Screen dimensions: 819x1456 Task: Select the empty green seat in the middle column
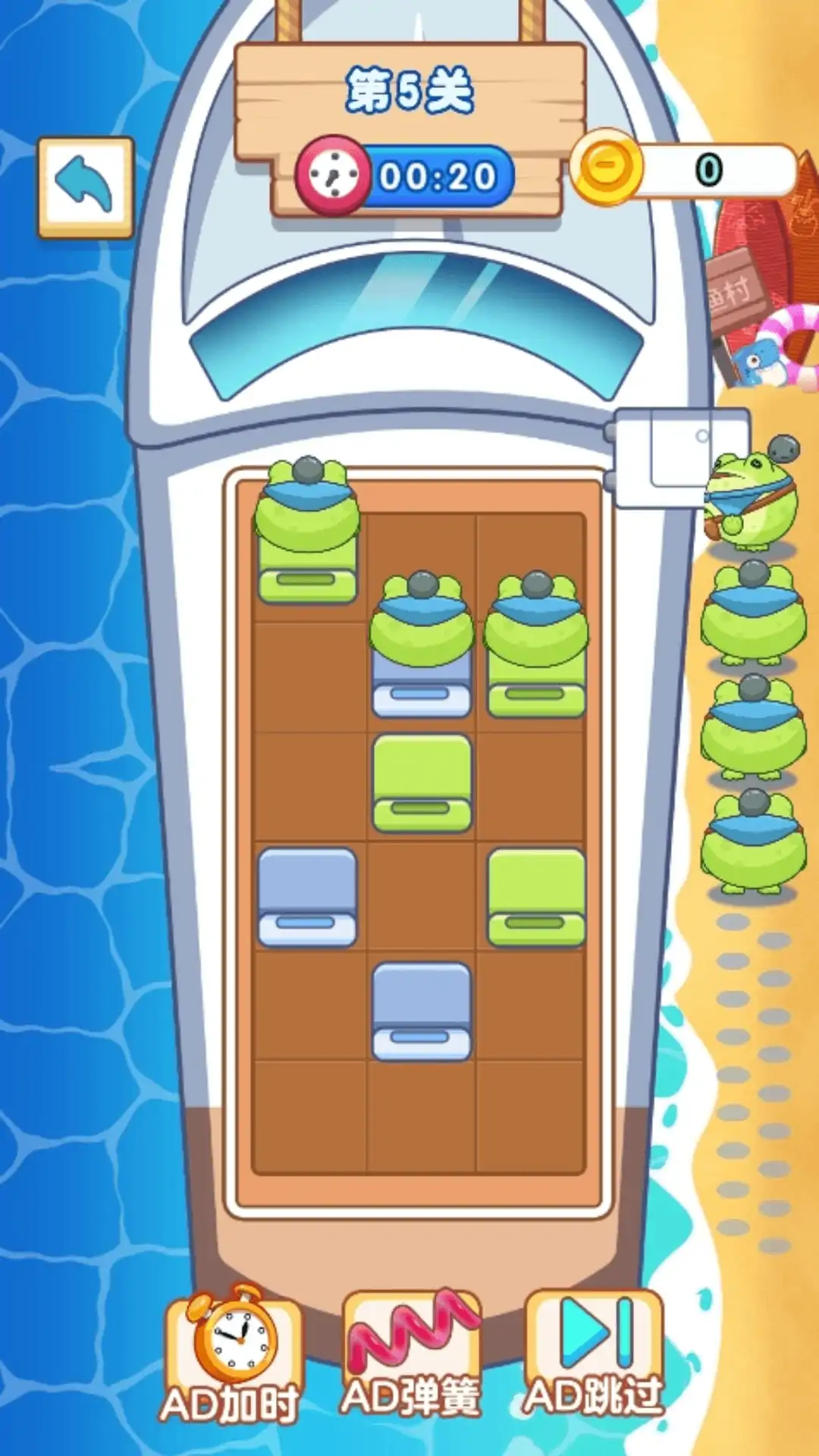pos(422,783)
